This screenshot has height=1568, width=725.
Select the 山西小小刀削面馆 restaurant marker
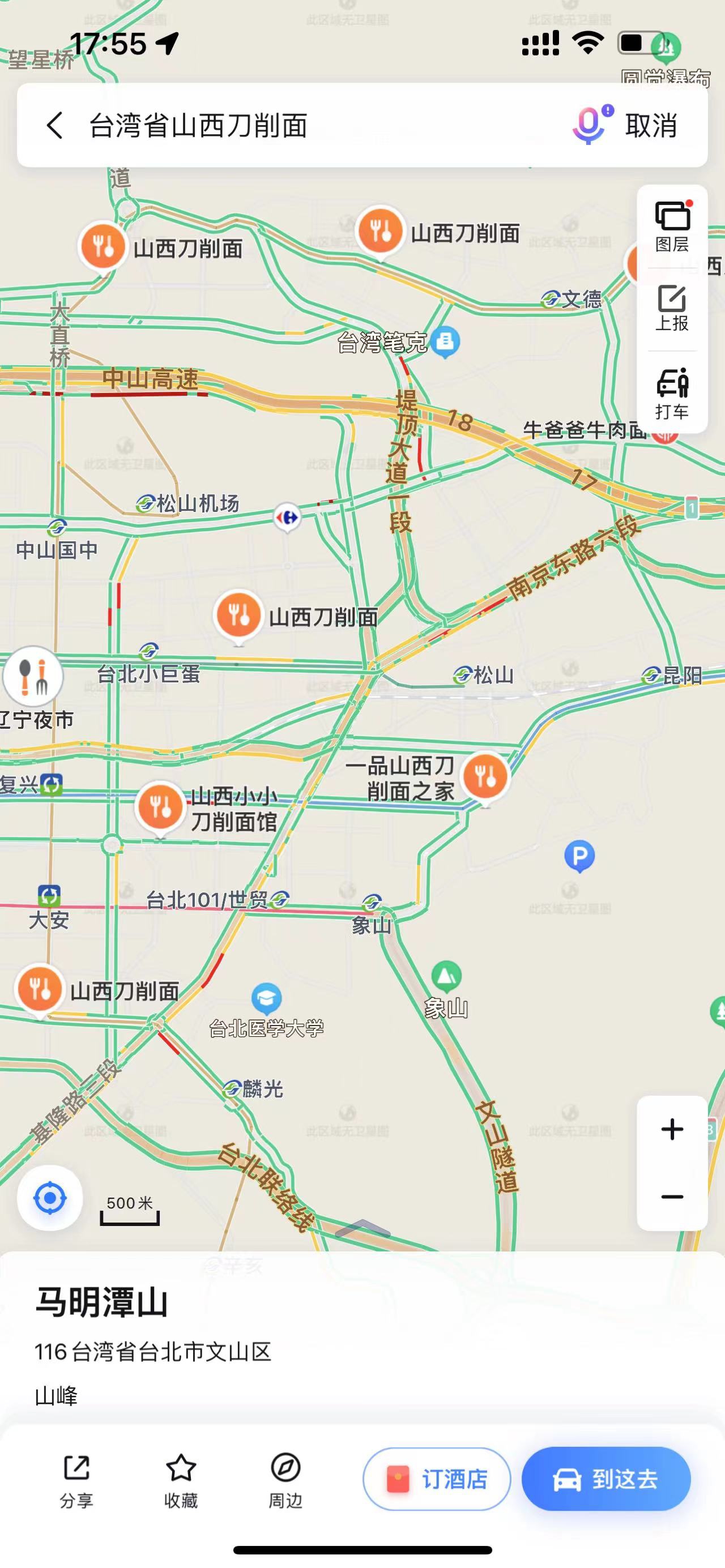tap(160, 806)
